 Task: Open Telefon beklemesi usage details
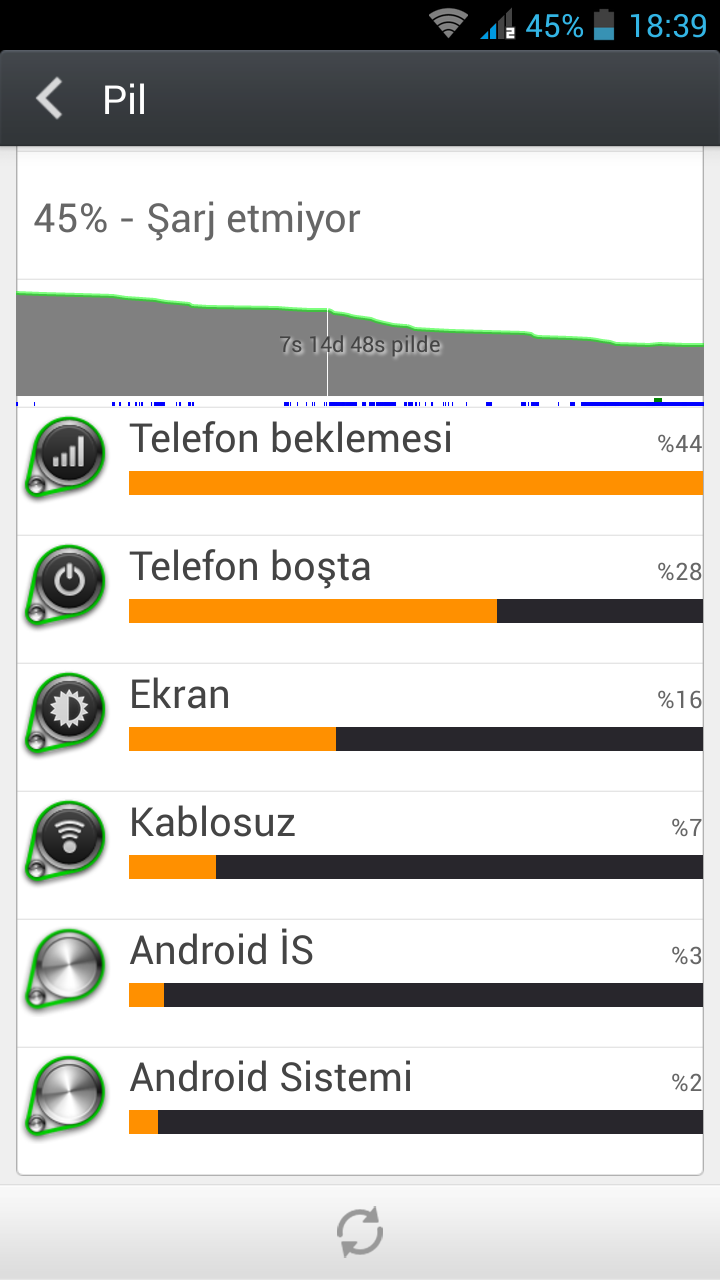click(360, 470)
